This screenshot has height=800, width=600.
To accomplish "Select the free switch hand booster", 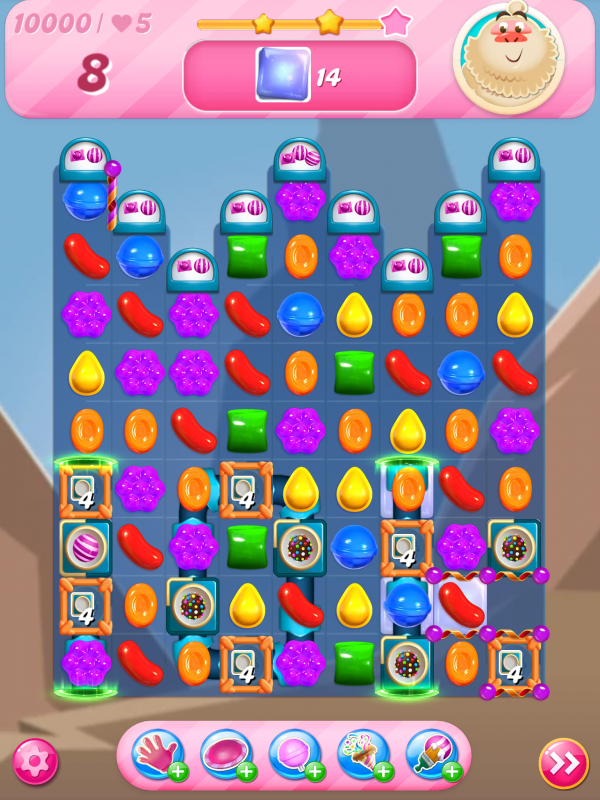I will tap(157, 755).
